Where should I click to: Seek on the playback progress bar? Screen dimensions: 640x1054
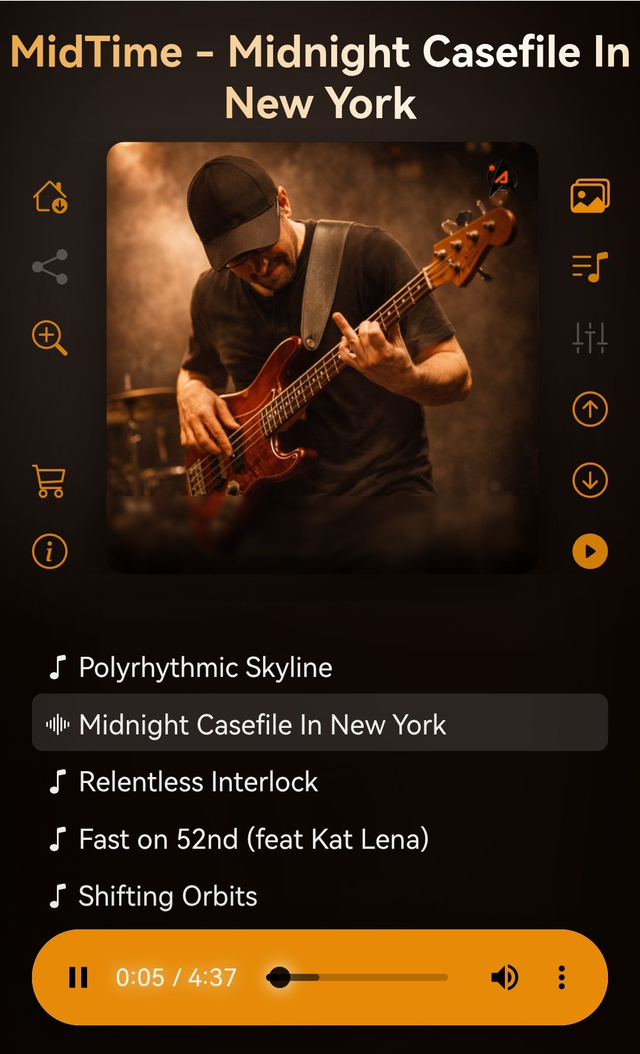coord(358,977)
